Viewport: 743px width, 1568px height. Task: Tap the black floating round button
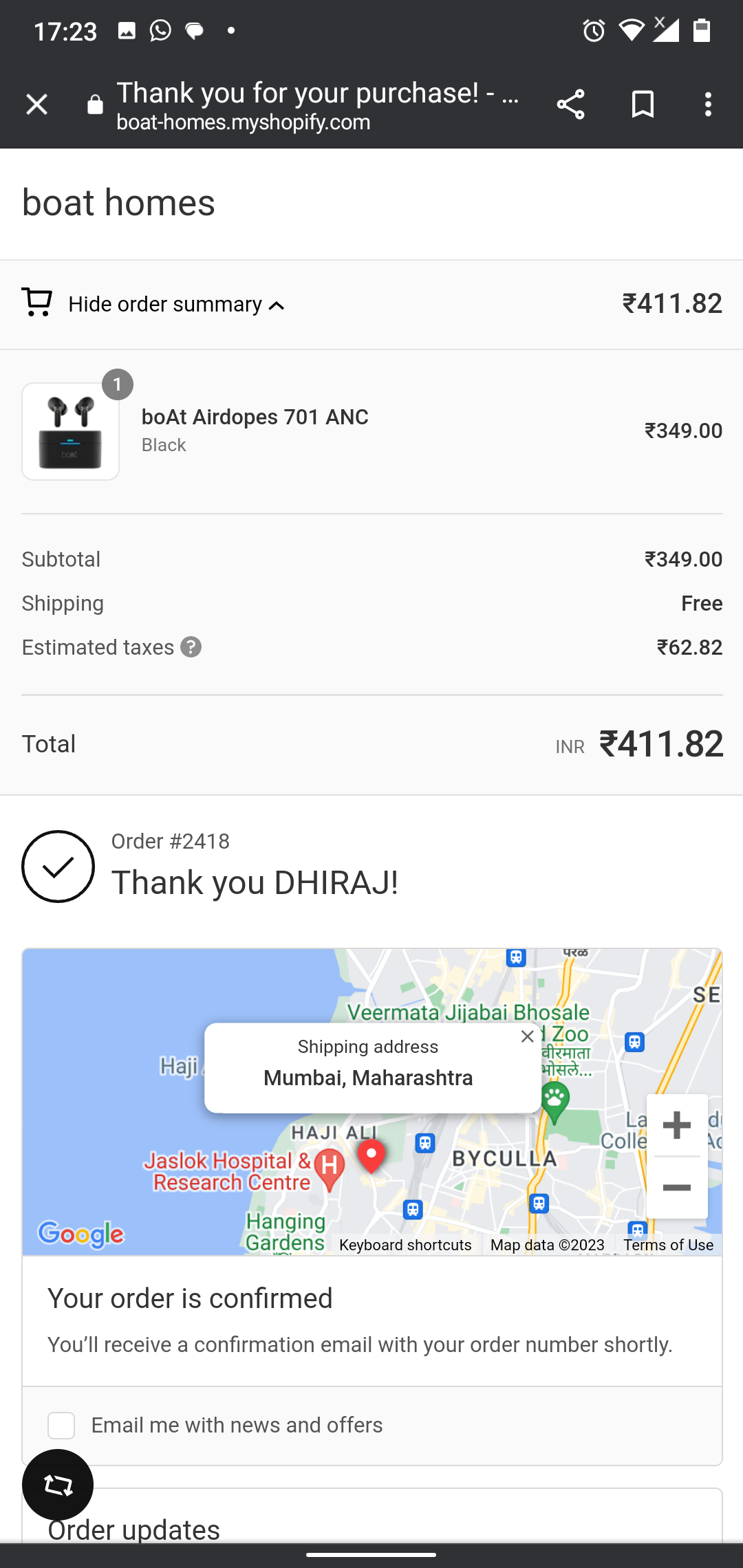point(58,1485)
